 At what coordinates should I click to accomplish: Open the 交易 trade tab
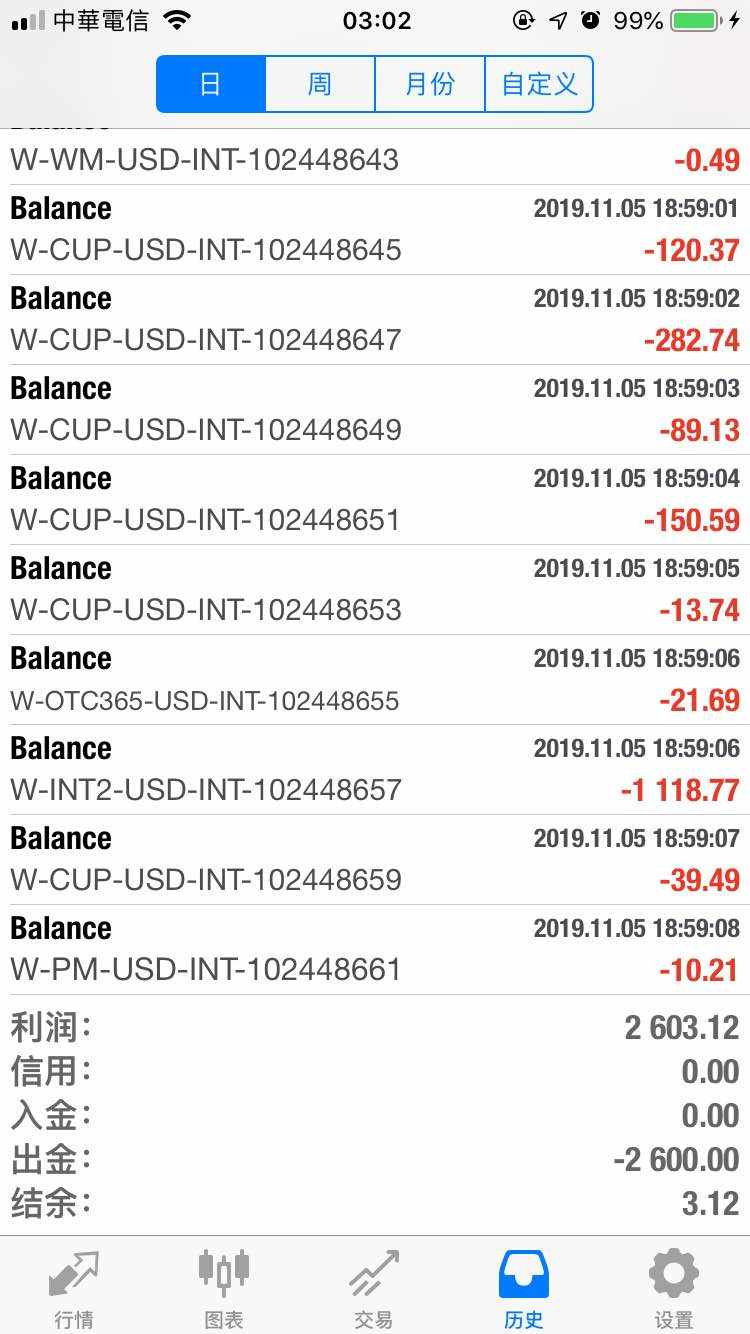point(374,1288)
